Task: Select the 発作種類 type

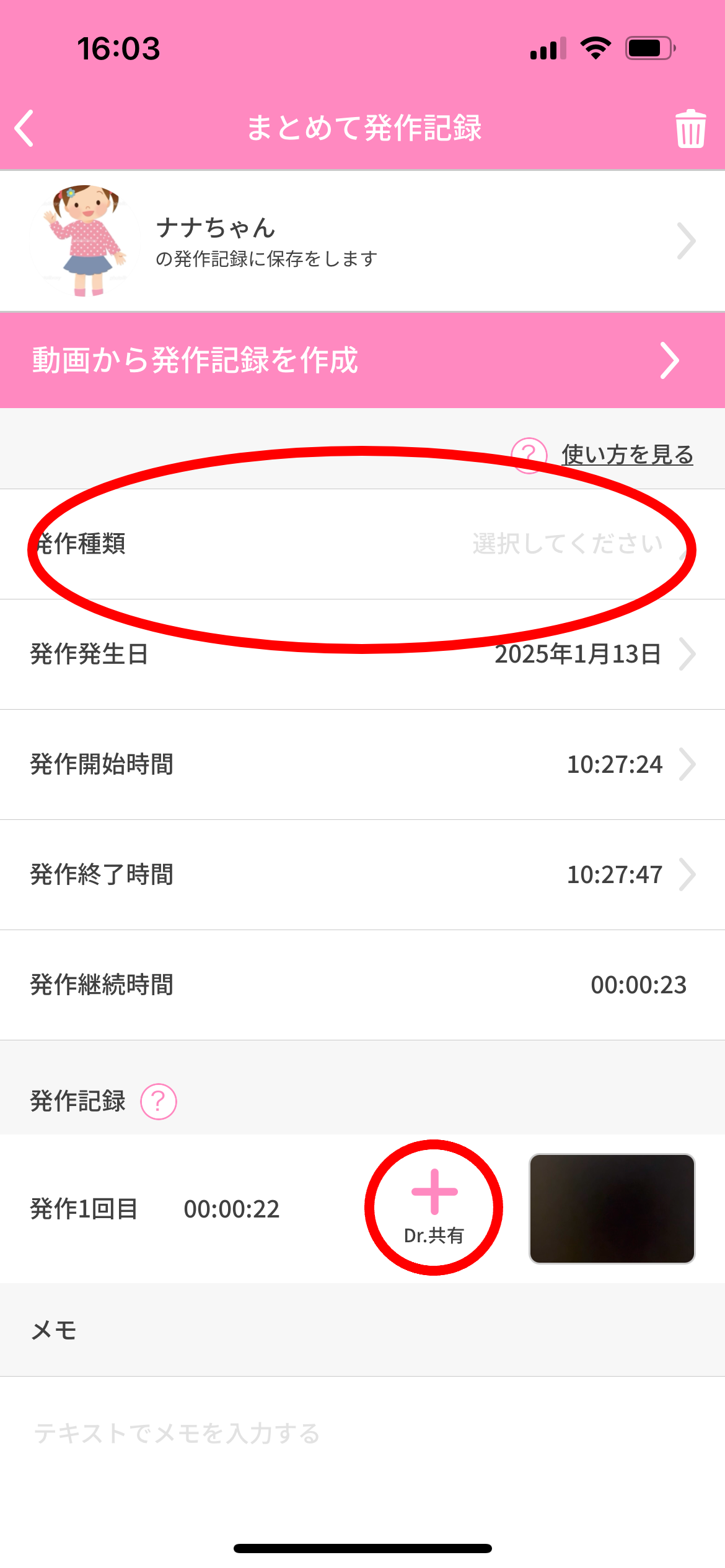Action: click(x=362, y=544)
